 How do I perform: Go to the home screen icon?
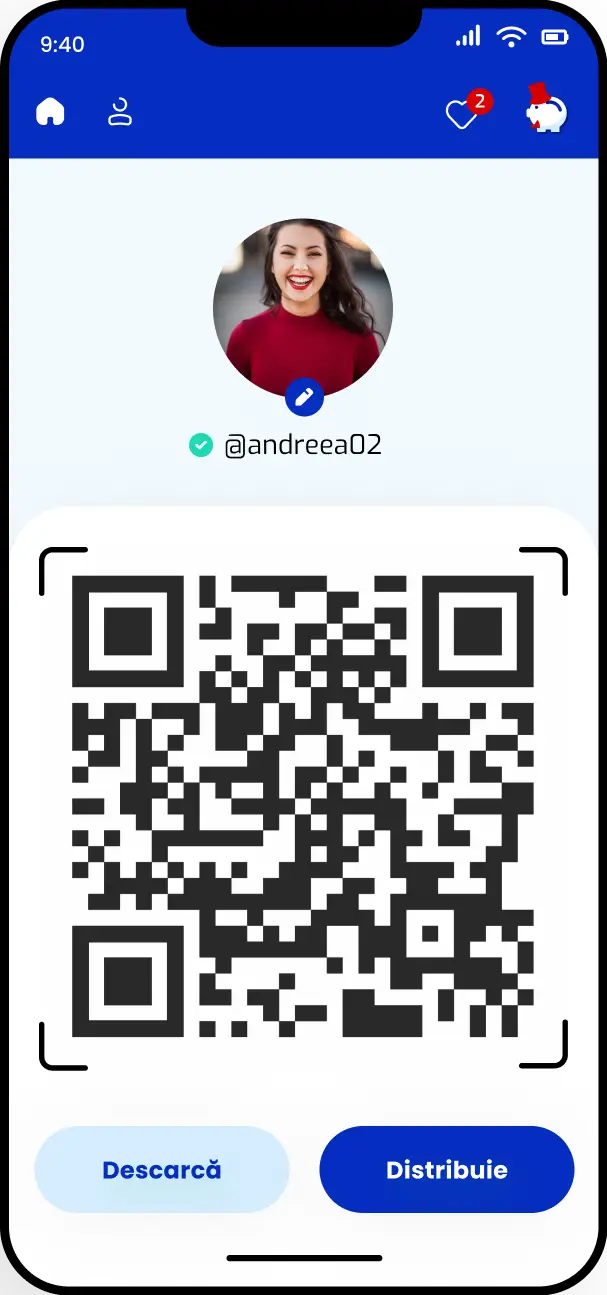50,112
